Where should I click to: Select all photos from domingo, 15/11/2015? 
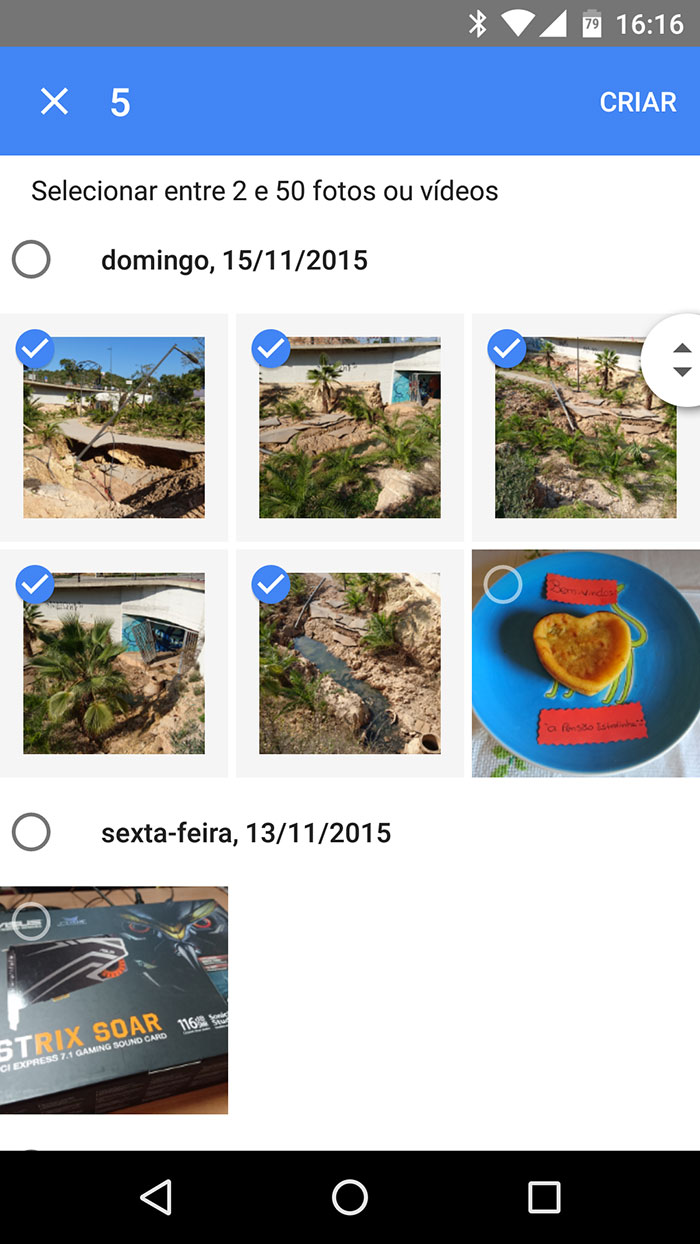coord(32,261)
